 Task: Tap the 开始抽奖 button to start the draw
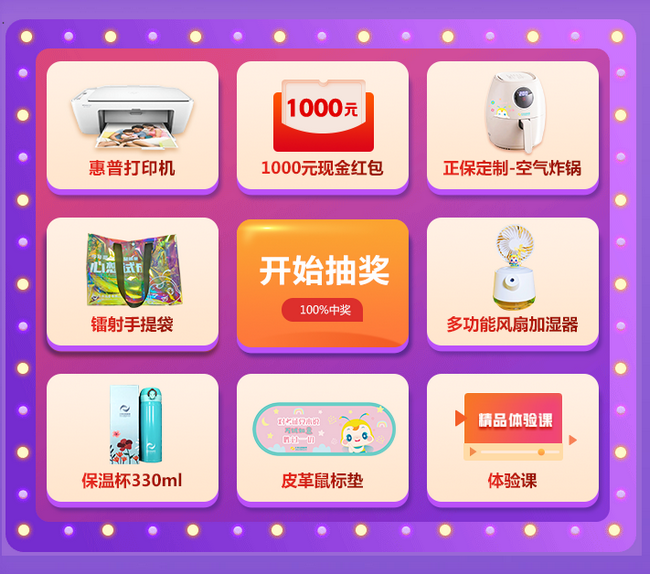tap(322, 282)
